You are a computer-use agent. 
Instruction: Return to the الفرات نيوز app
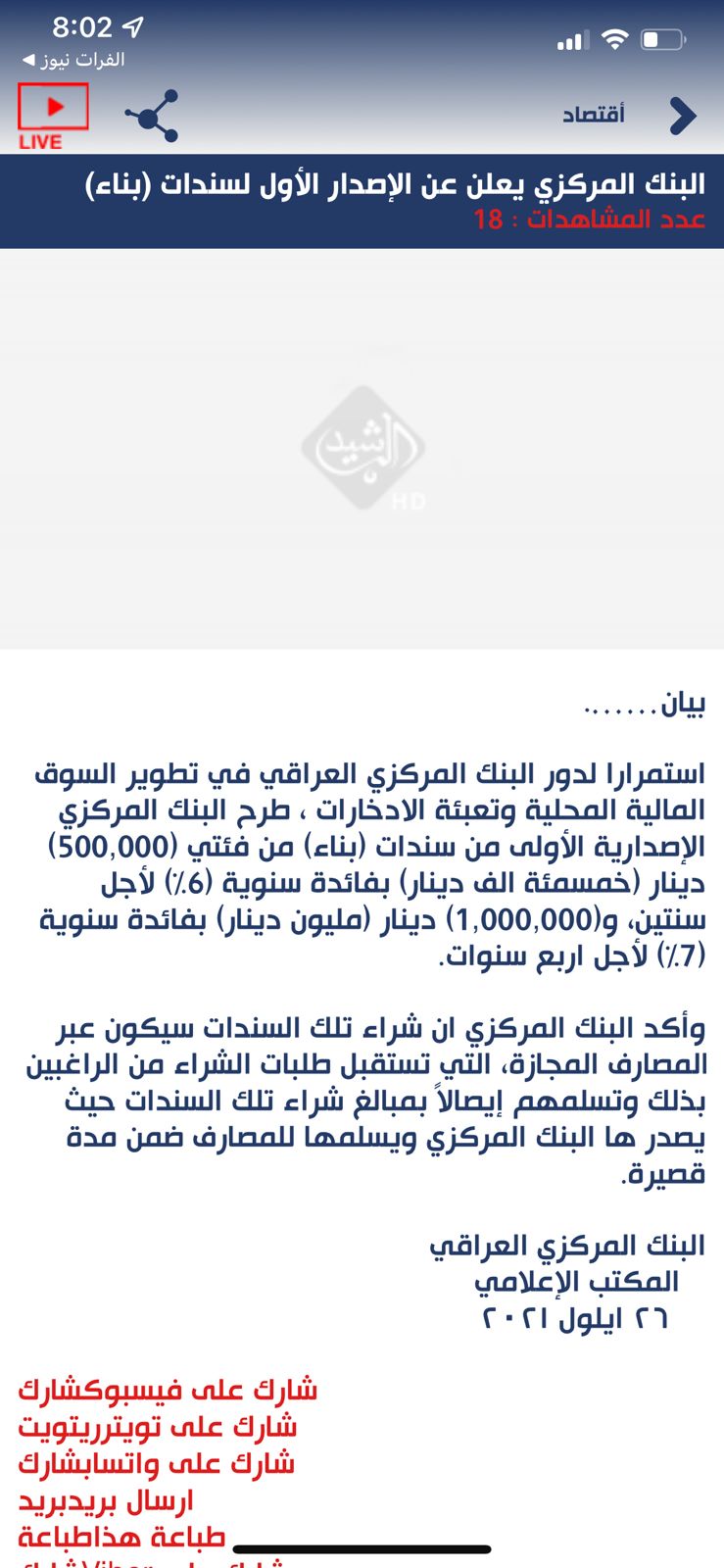coord(74,60)
